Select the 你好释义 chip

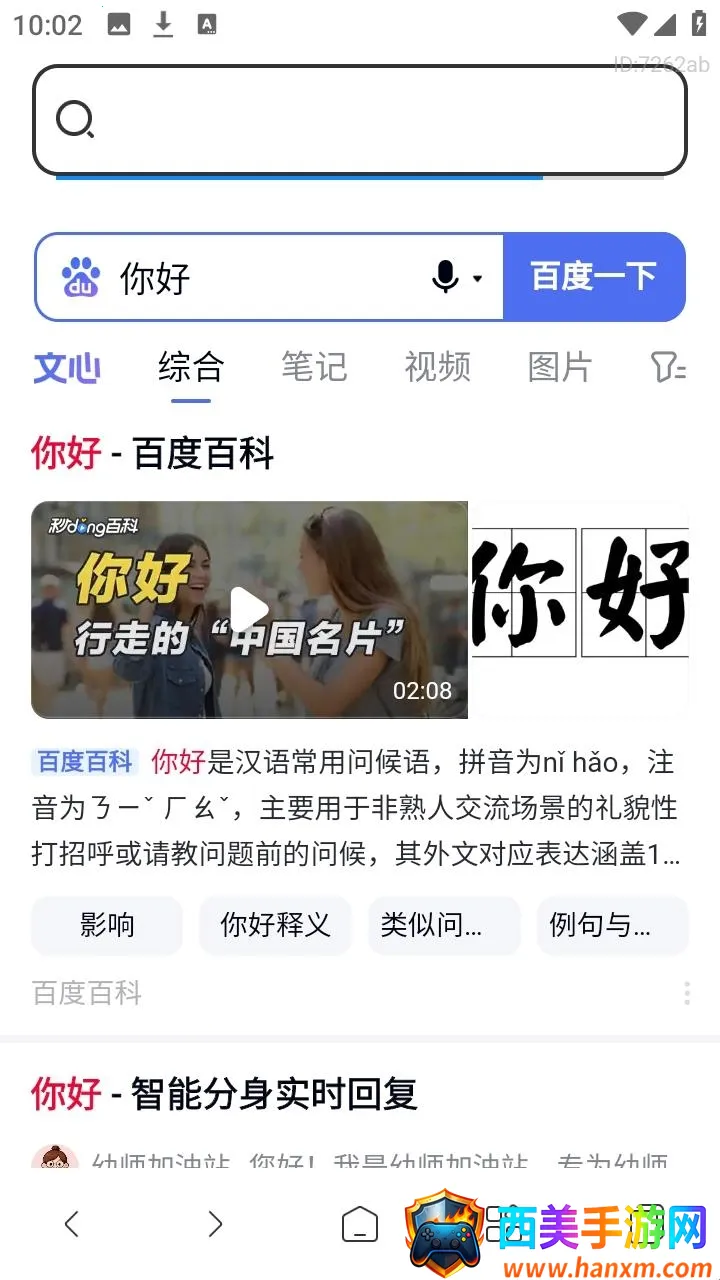275,925
